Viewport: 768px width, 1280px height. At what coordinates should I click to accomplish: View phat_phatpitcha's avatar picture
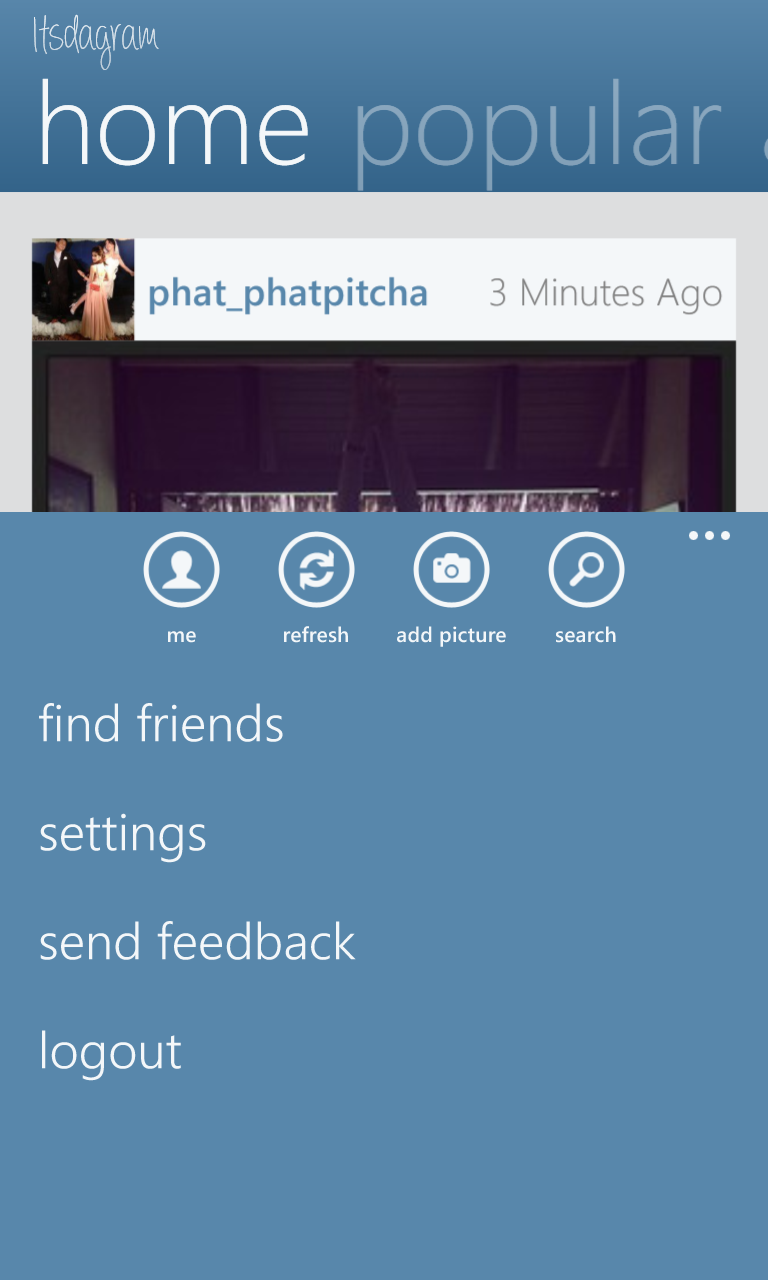click(83, 289)
